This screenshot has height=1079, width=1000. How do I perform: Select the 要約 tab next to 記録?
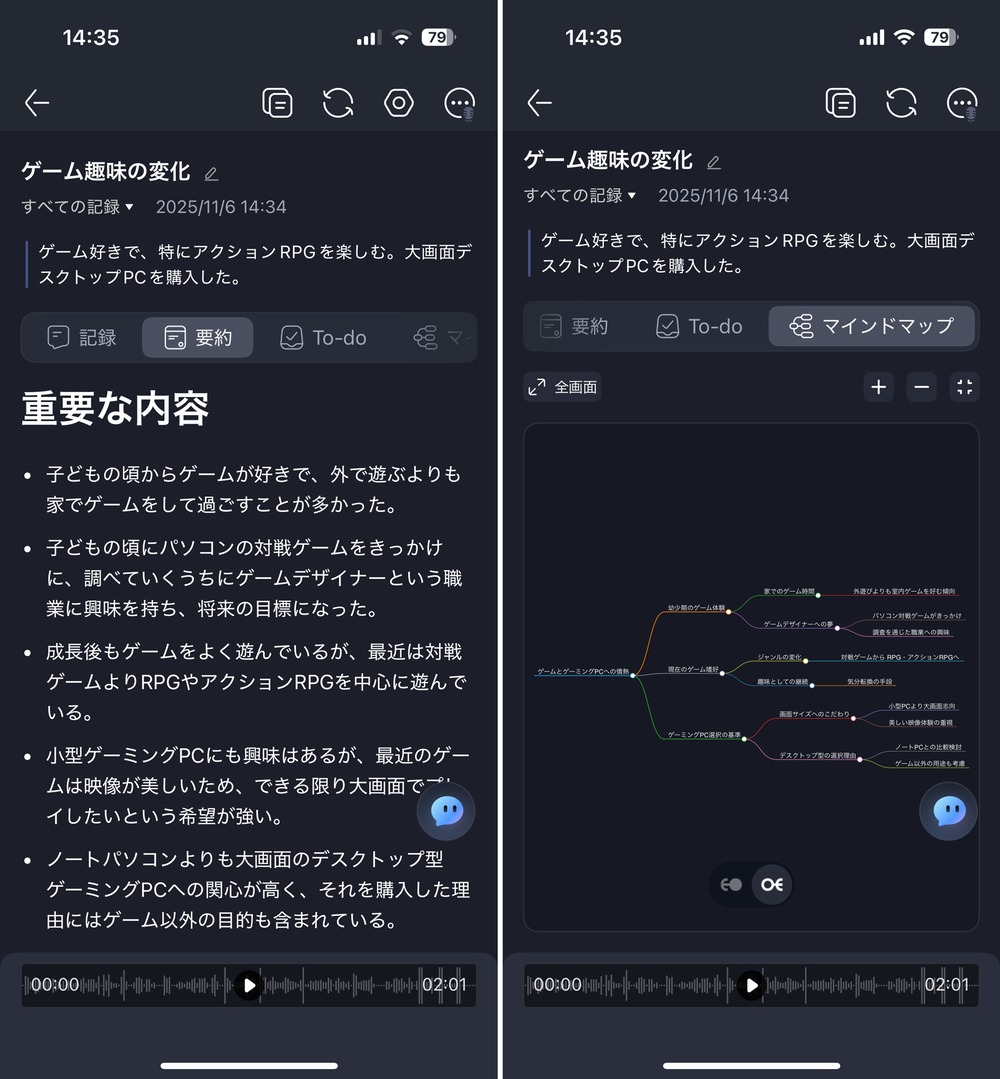[x=198, y=338]
